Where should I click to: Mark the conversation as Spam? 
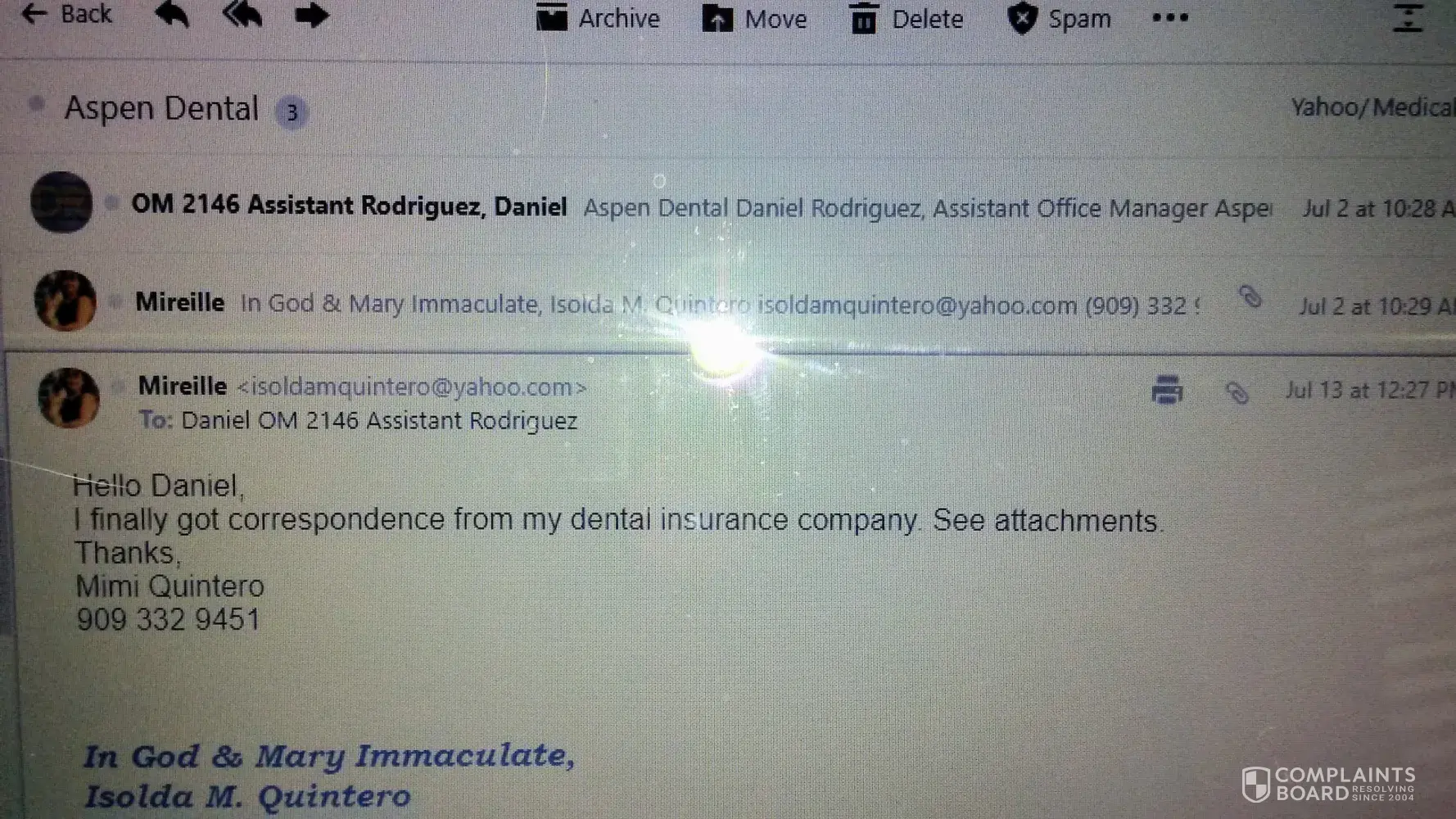coord(1059,18)
